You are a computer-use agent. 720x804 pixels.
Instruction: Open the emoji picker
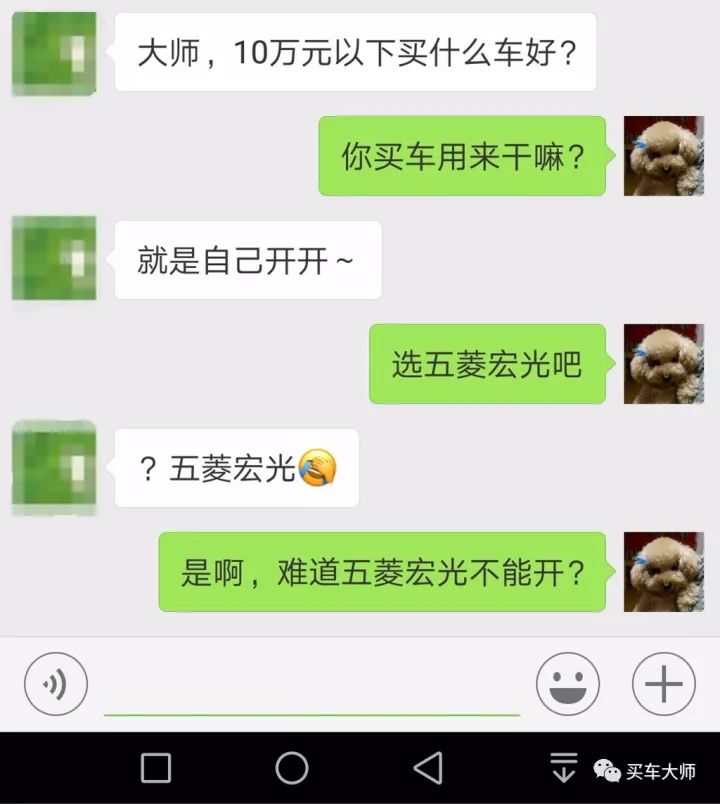click(567, 684)
